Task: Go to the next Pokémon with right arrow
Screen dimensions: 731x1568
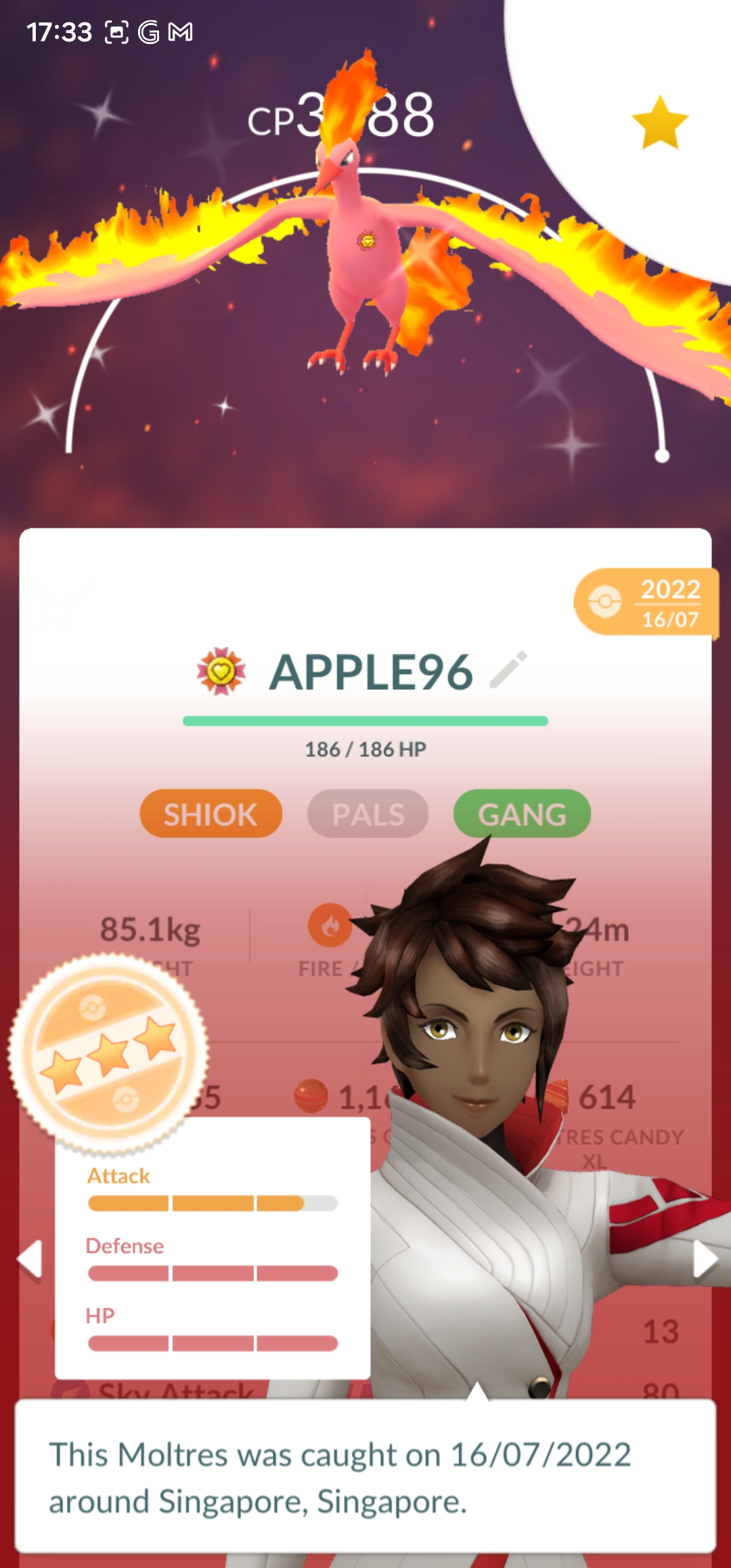Action: pos(704,1259)
